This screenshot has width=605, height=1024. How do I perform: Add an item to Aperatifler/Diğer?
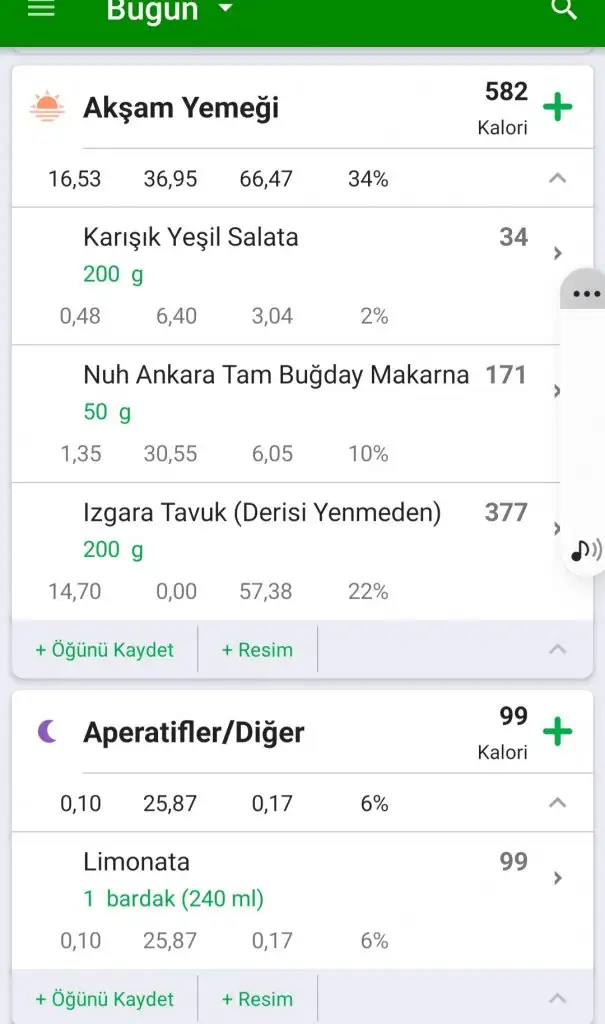(557, 732)
